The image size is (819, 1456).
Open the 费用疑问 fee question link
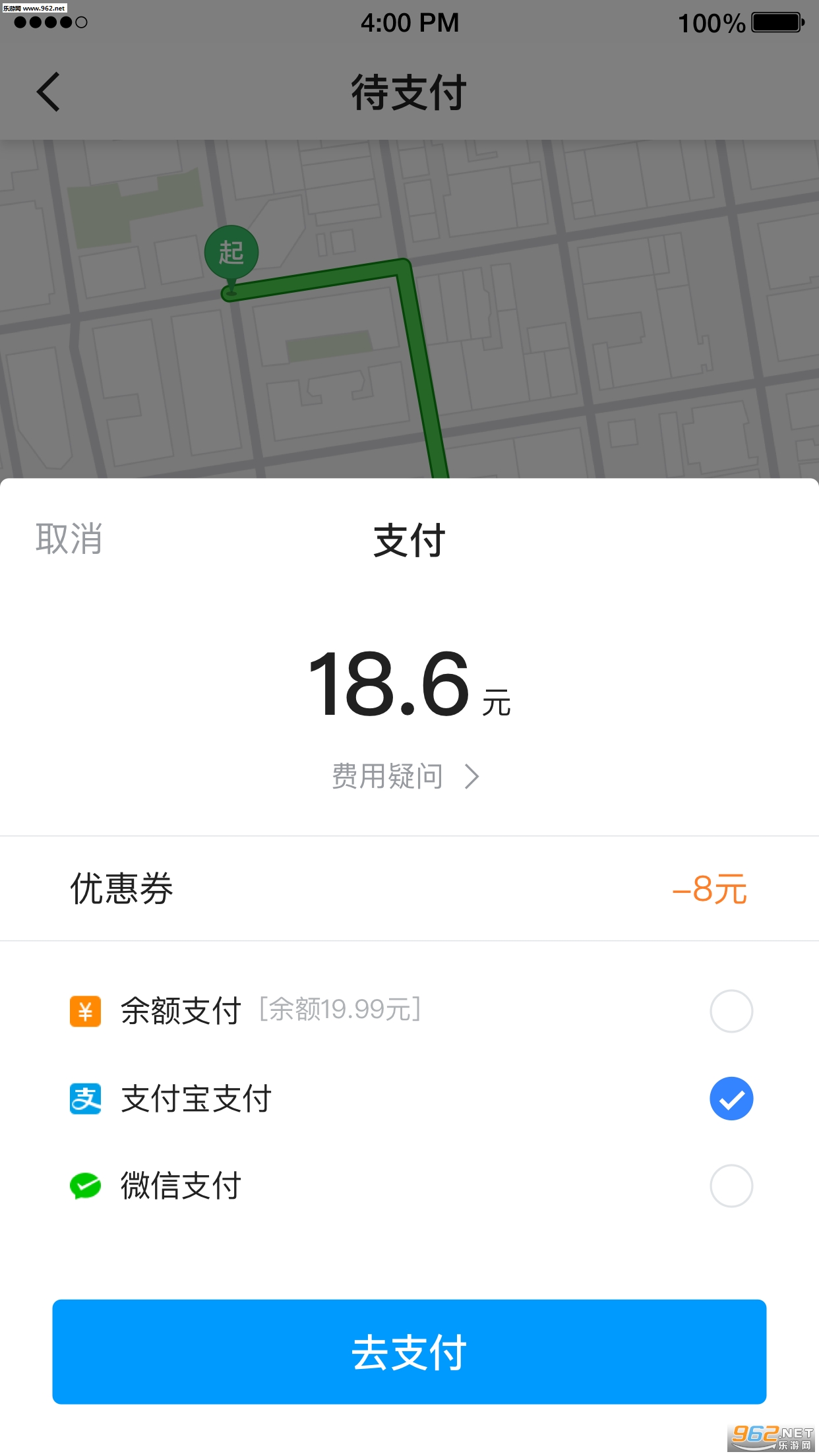pyautogui.click(x=404, y=776)
